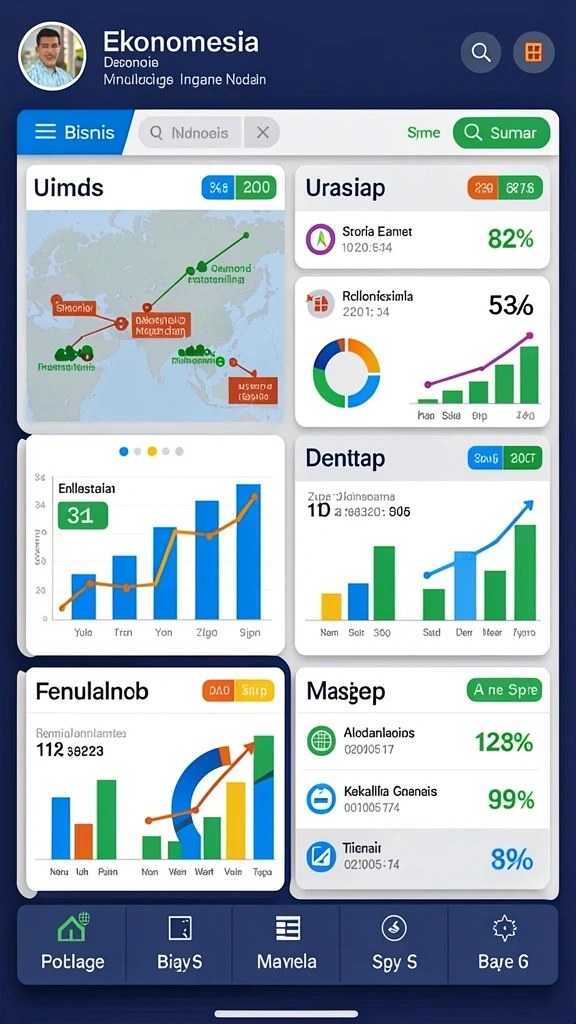The width and height of the screenshot is (576, 1024).
Task: Select the A ne Spre button in Masgep
Action: [504, 690]
